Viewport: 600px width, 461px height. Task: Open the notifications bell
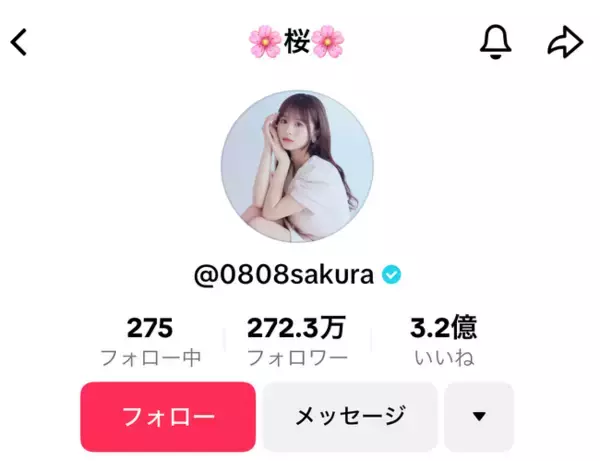[x=496, y=42]
